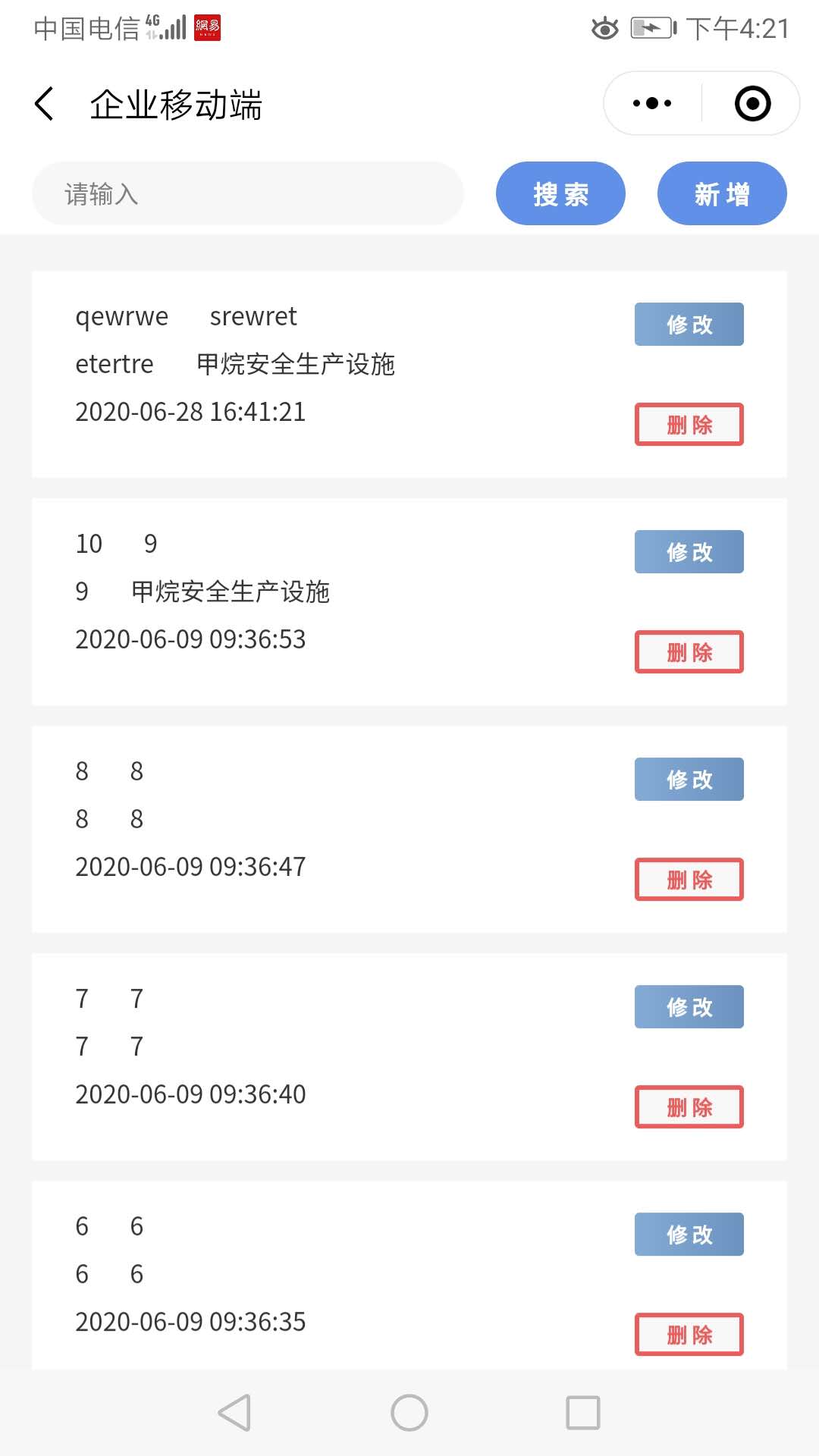The image size is (819, 1456).
Task: Delete the 7 7 record
Action: [x=689, y=1107]
